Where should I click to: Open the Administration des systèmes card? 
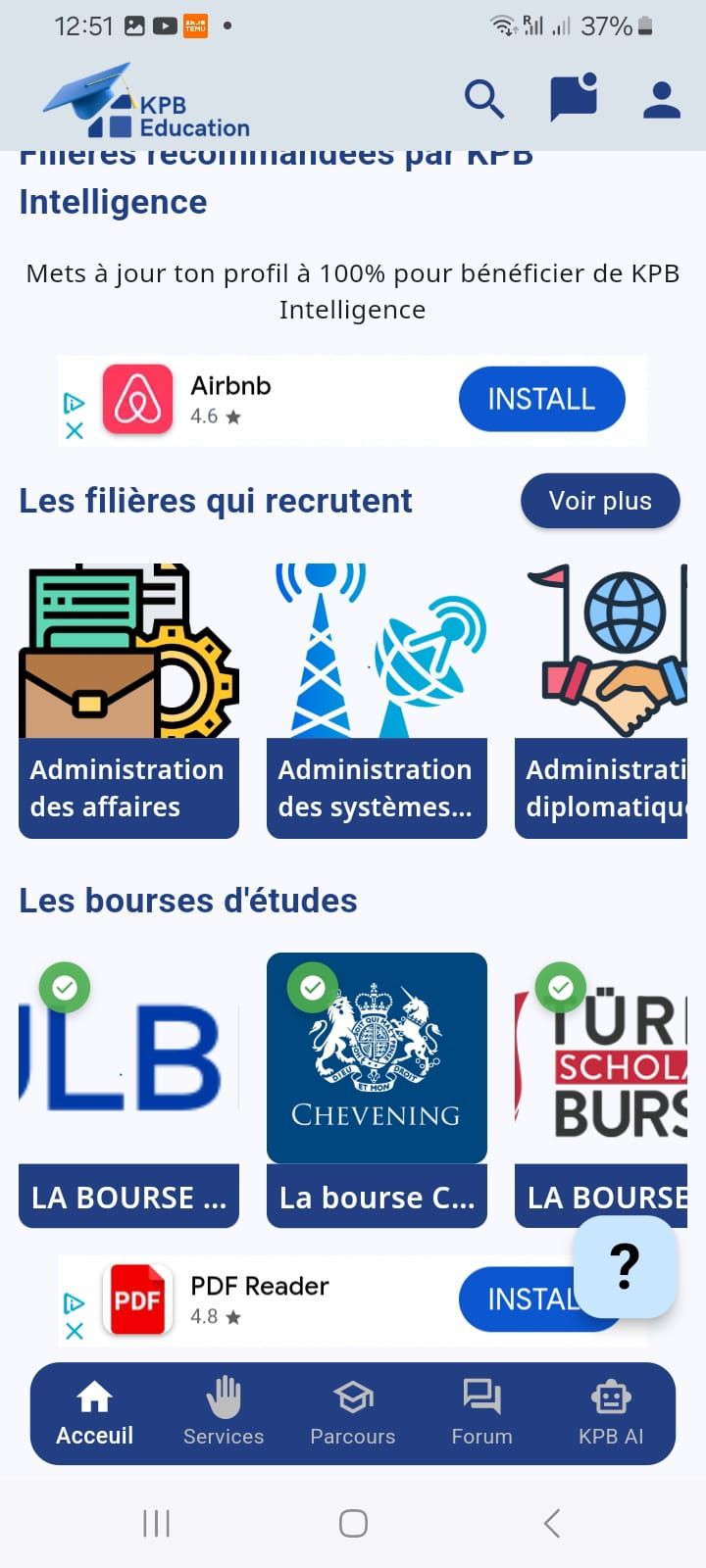tap(377, 701)
